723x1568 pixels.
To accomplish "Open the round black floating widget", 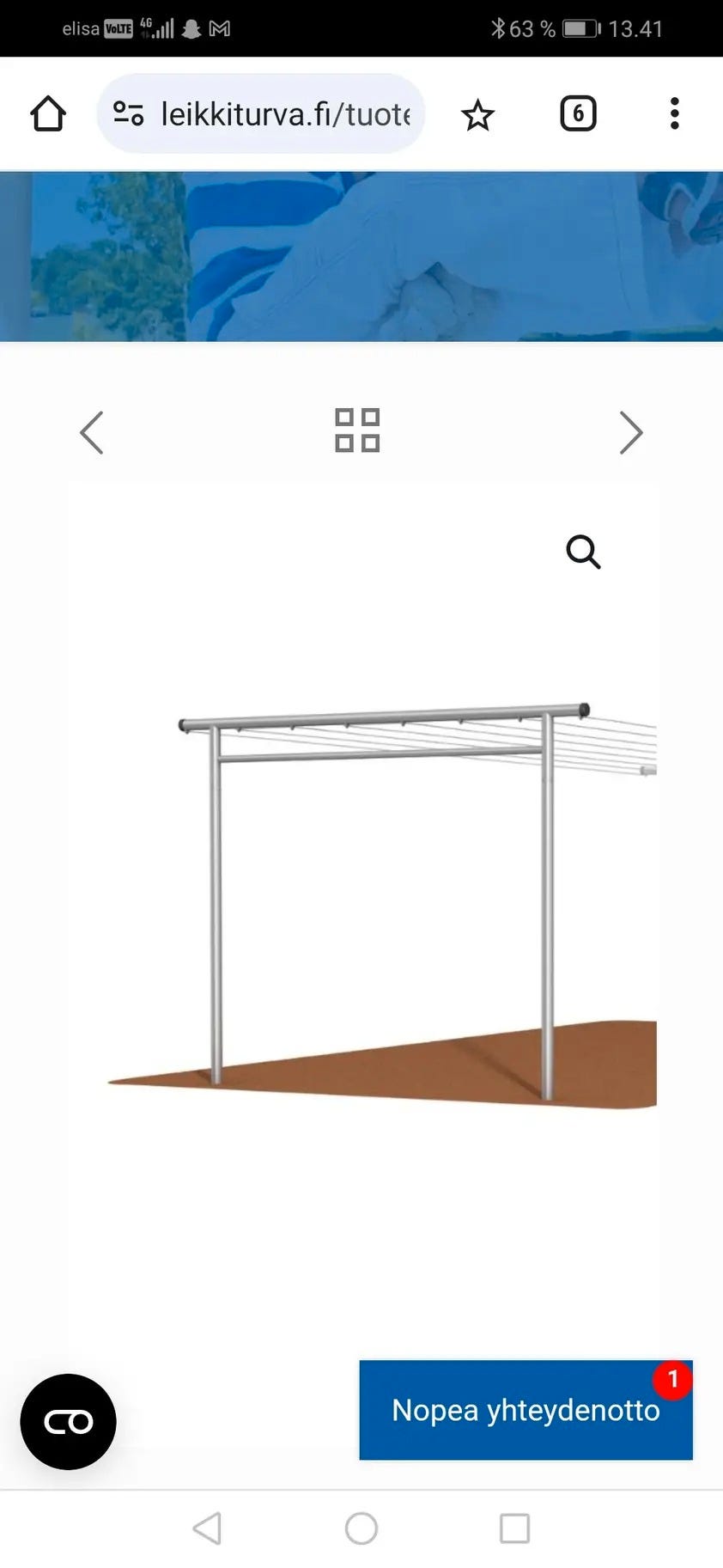I will pos(69,1422).
